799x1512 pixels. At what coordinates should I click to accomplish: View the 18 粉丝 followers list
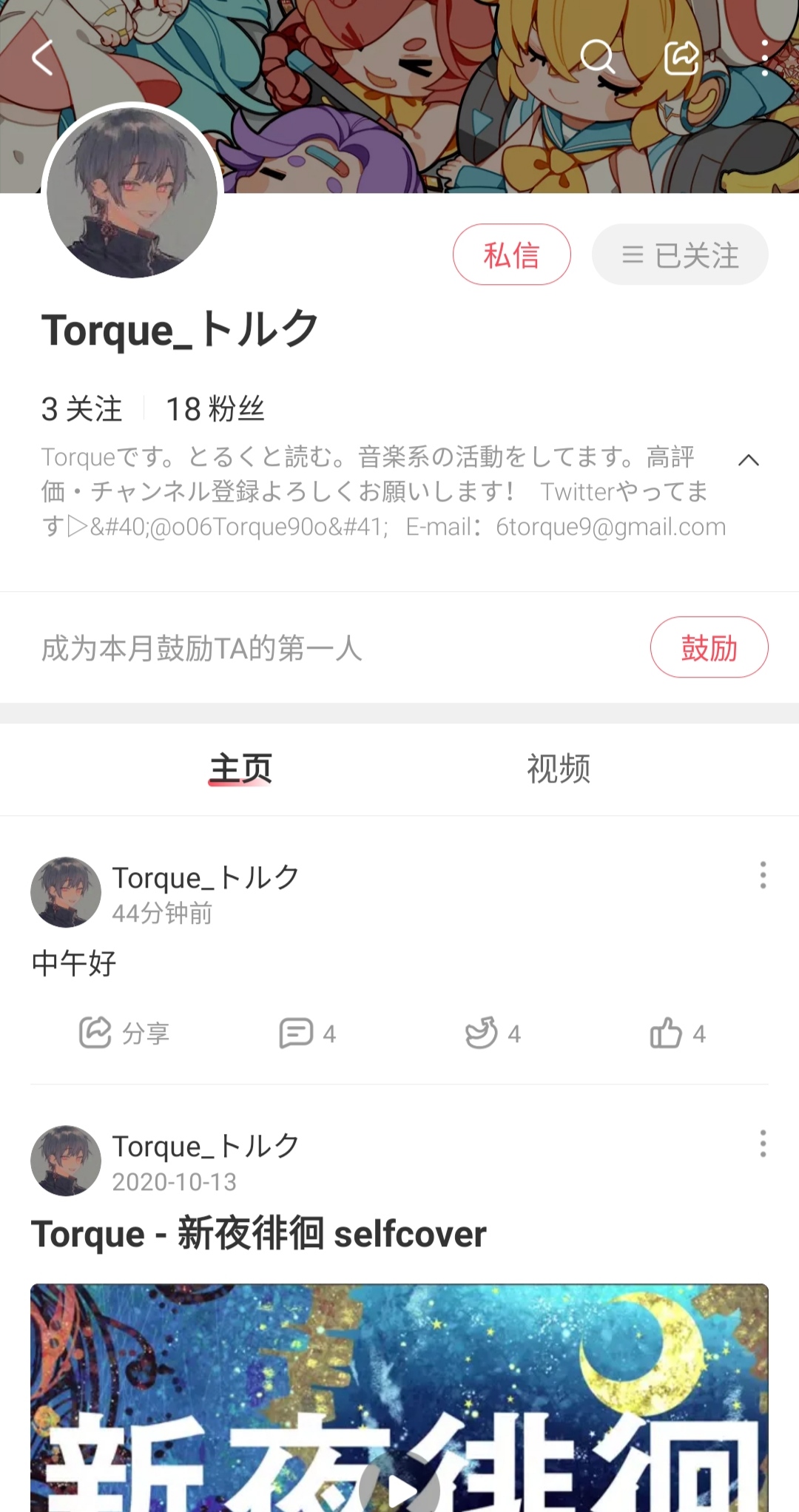tap(215, 409)
